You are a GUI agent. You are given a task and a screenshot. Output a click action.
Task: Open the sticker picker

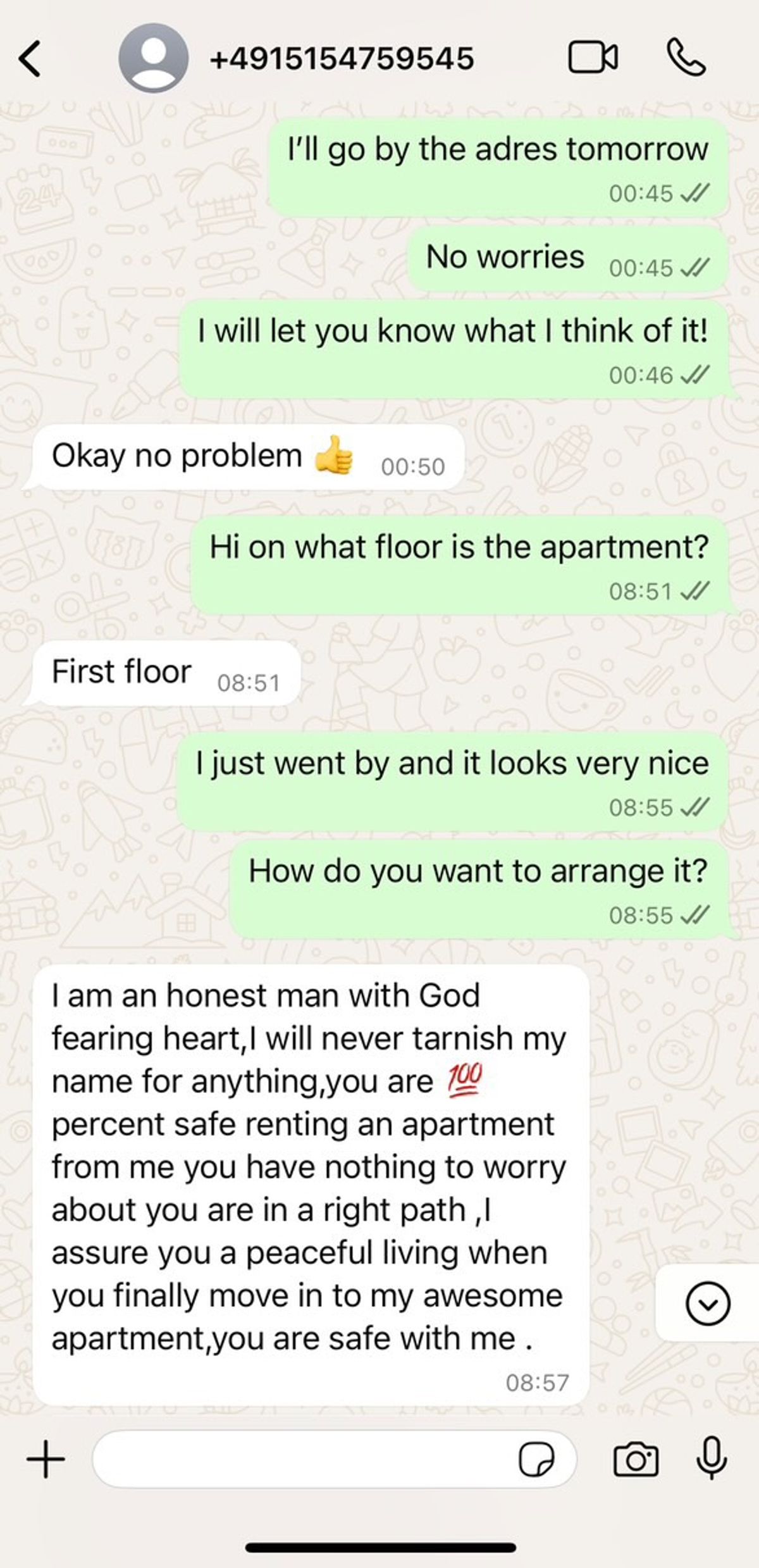(x=536, y=1460)
